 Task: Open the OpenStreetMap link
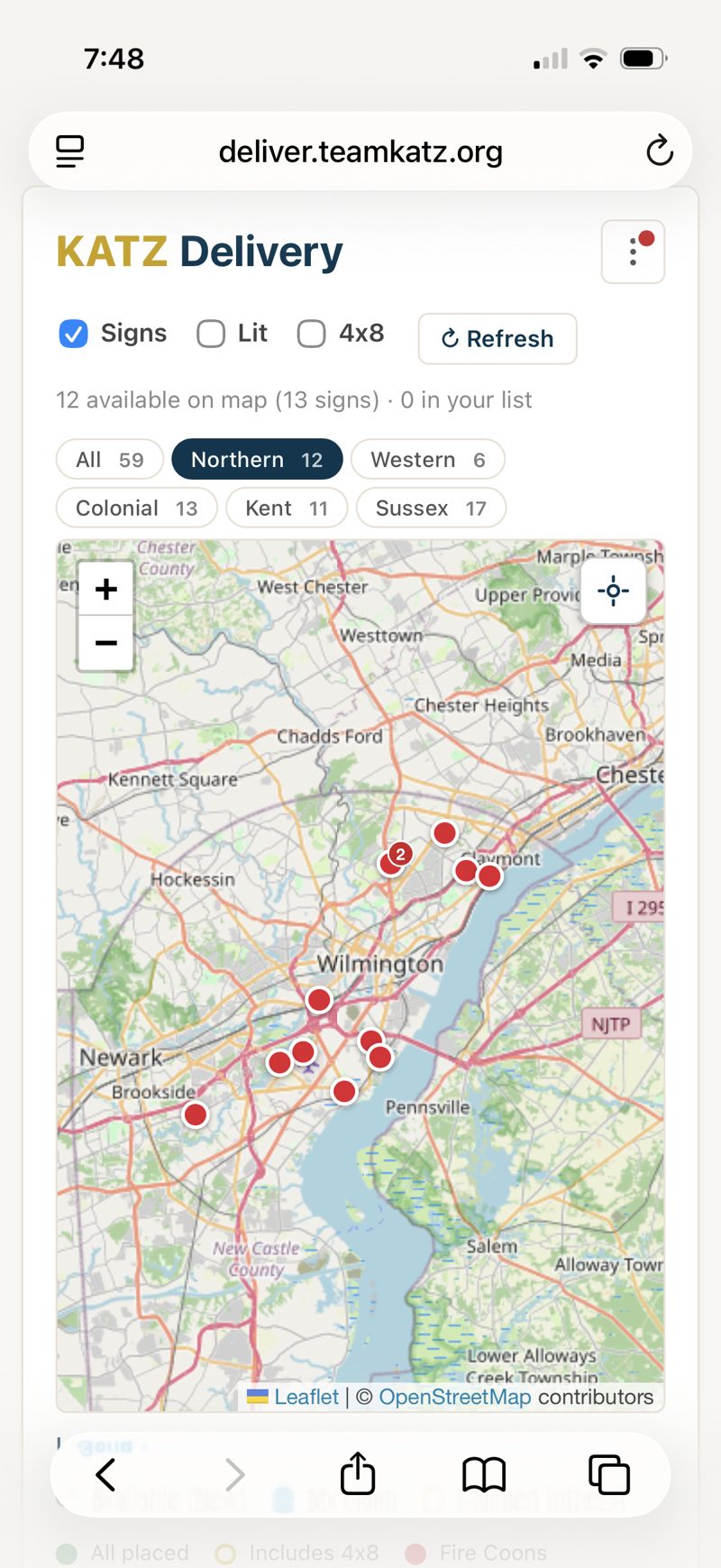click(x=455, y=1398)
